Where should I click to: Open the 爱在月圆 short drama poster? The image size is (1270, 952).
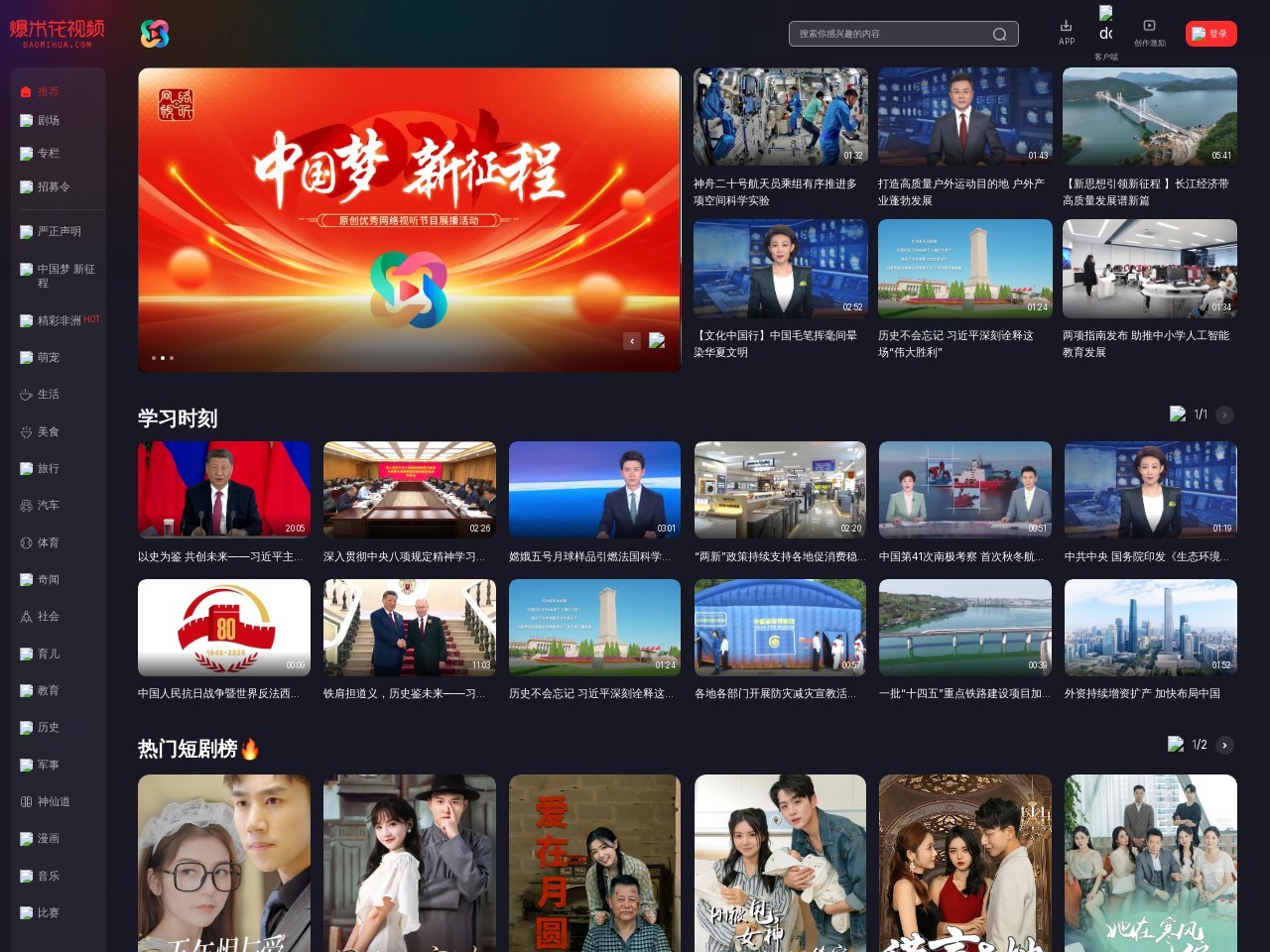(594, 863)
